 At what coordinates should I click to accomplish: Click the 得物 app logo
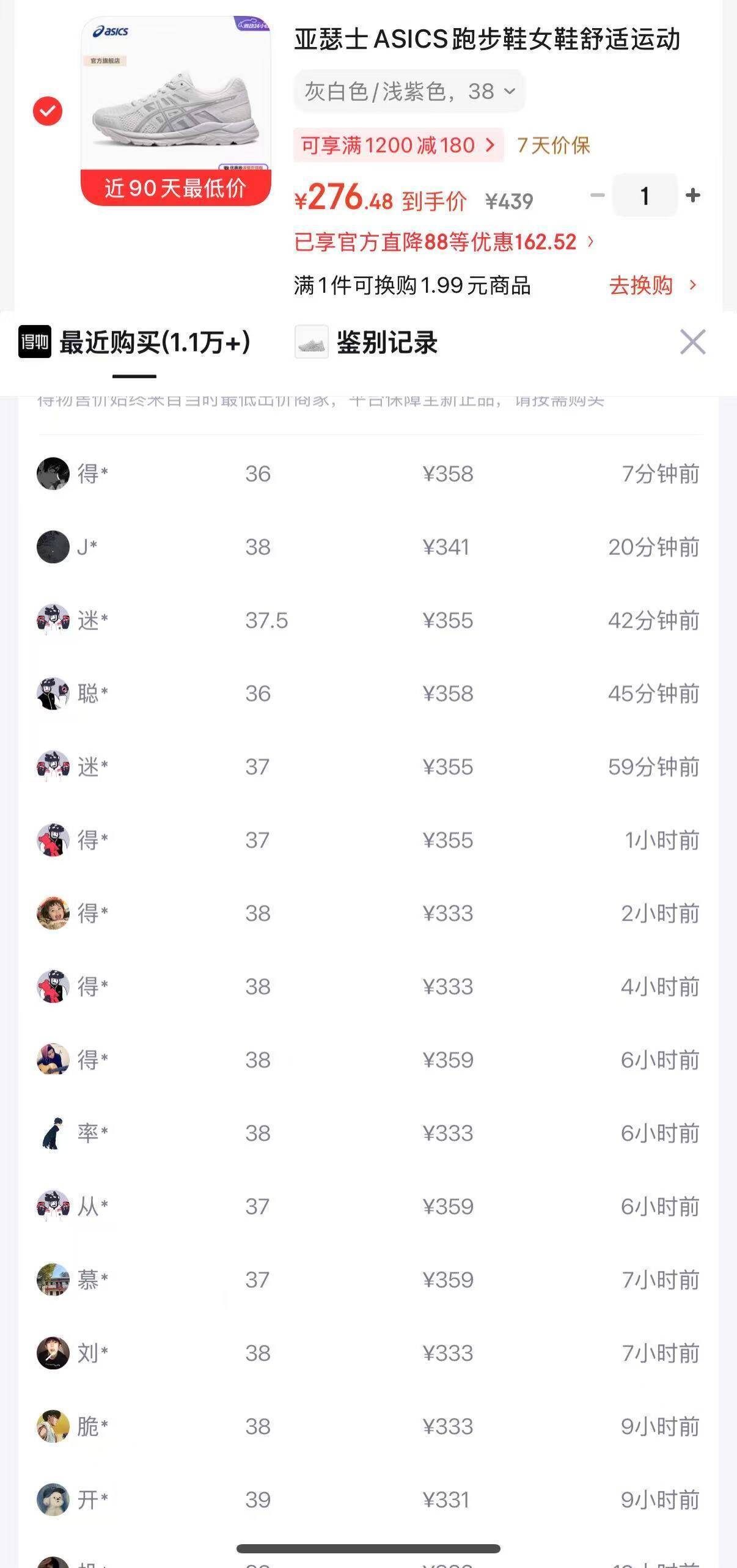click(x=34, y=342)
